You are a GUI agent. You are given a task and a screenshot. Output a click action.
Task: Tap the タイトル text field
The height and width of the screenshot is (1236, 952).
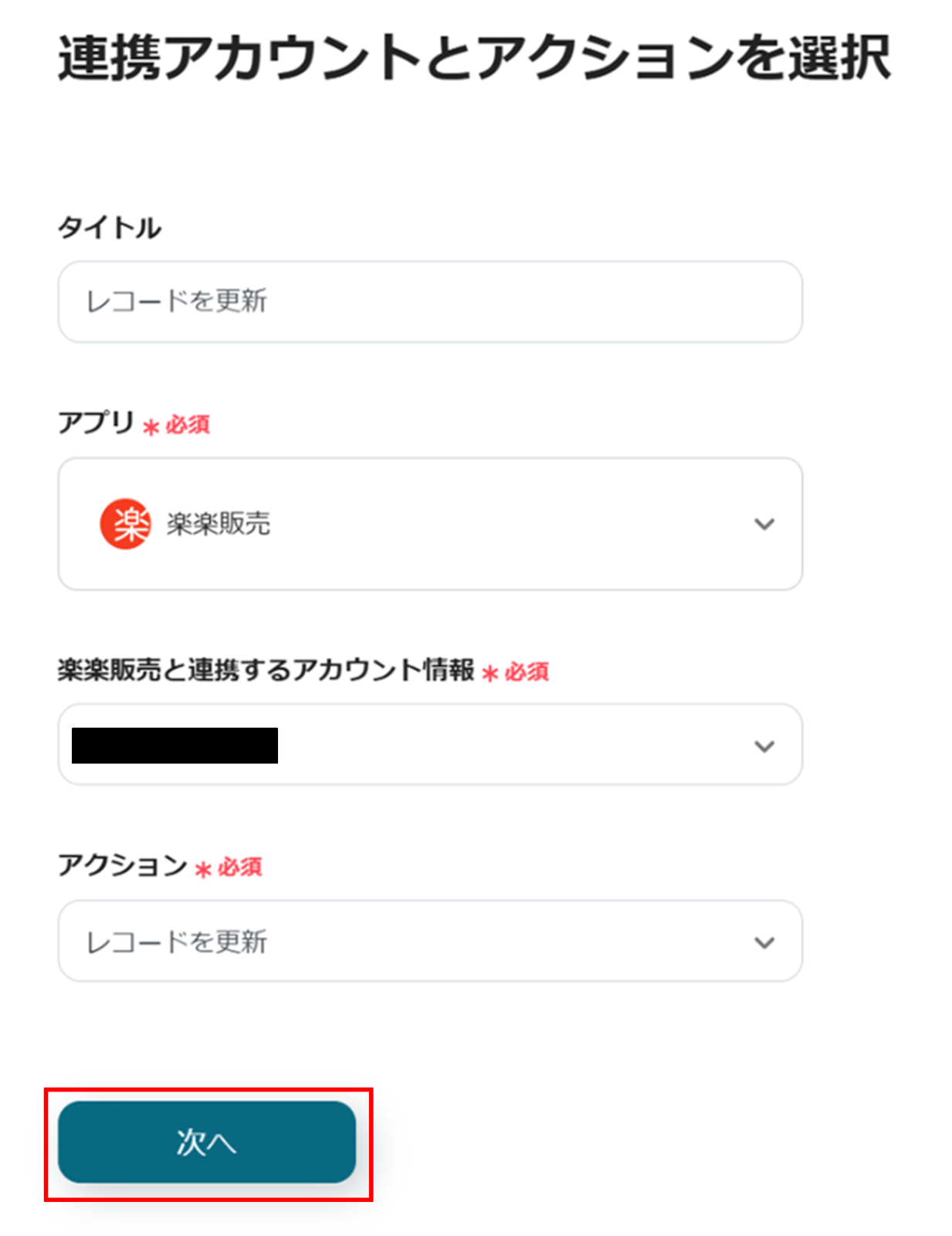(x=429, y=301)
